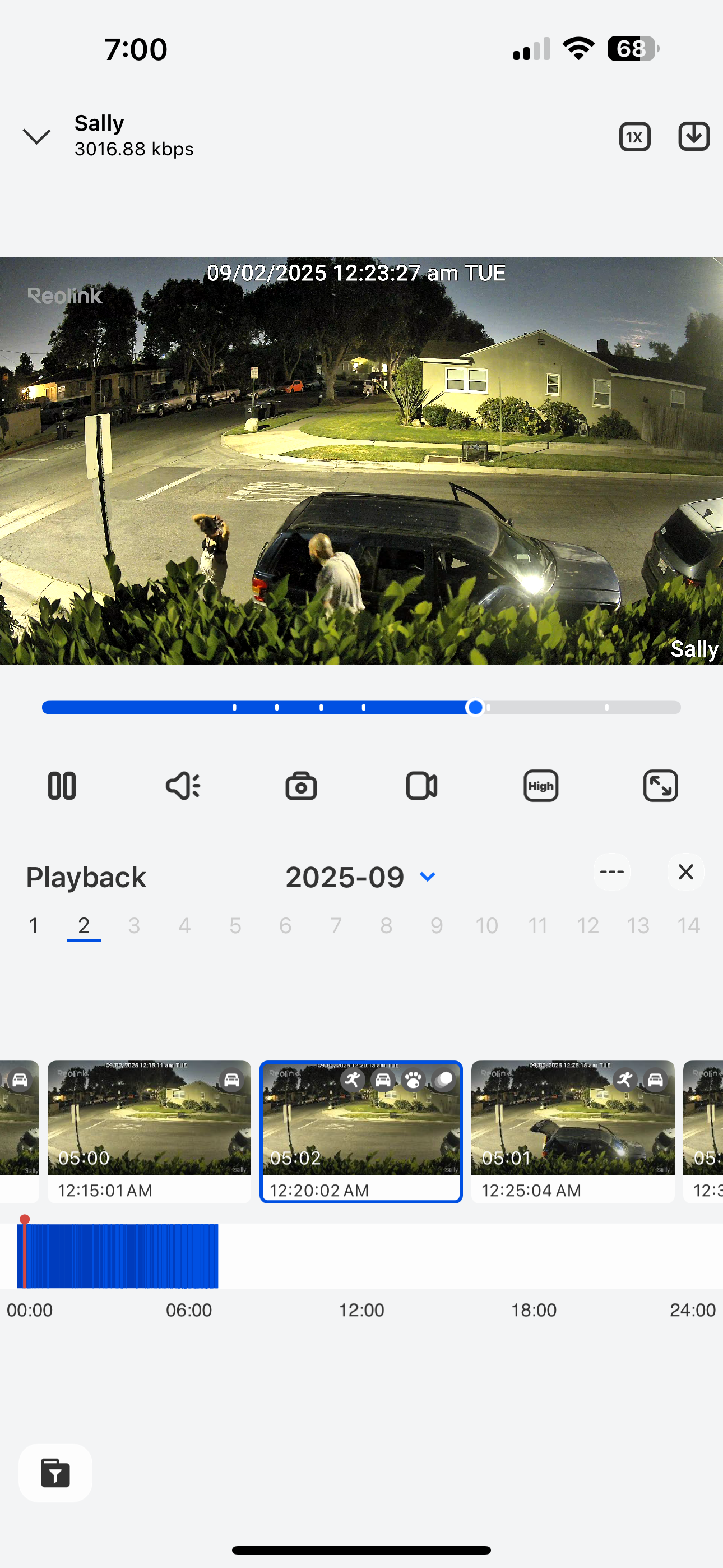Viewport: 723px width, 1568px height.
Task: Change the 1X playback speed
Action: pyautogui.click(x=635, y=136)
